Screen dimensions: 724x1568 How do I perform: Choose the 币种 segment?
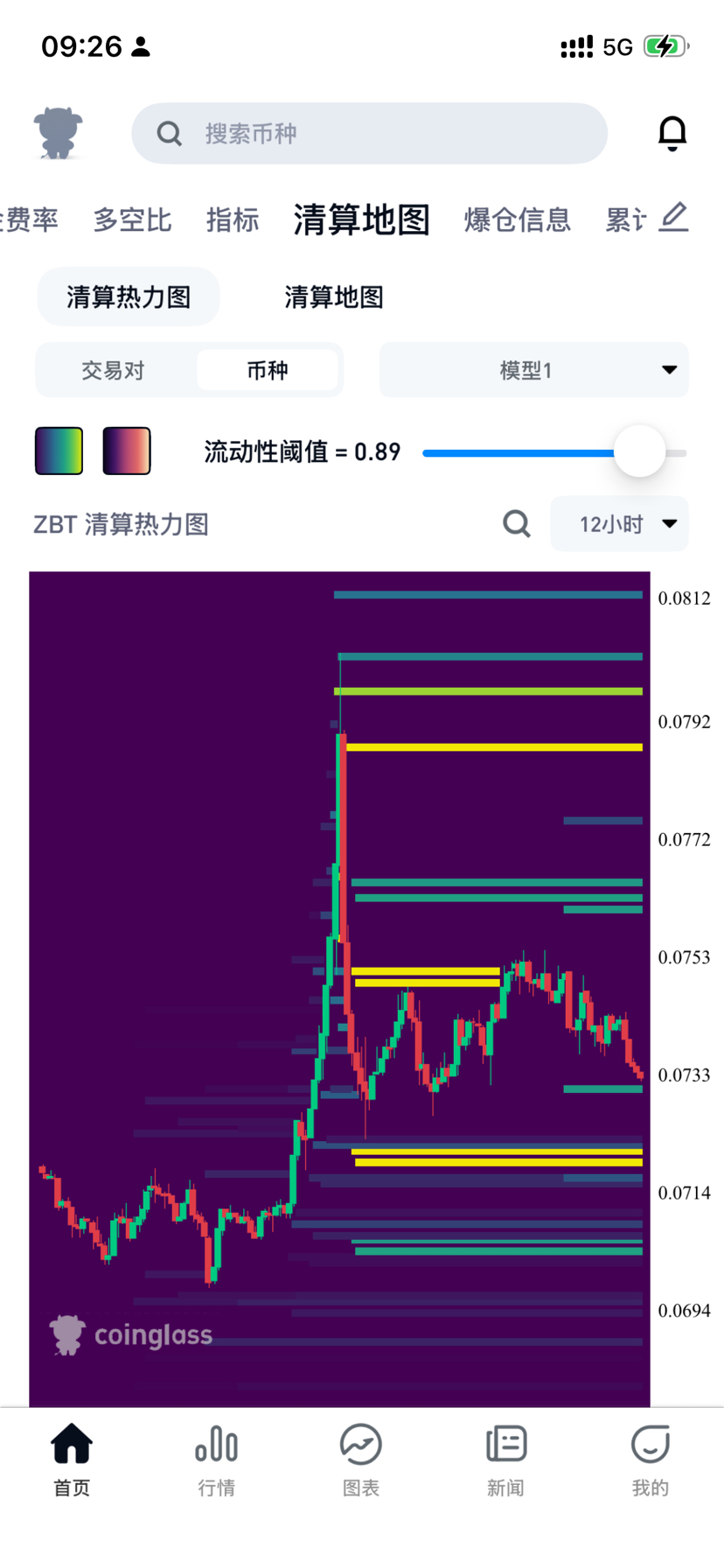point(268,370)
